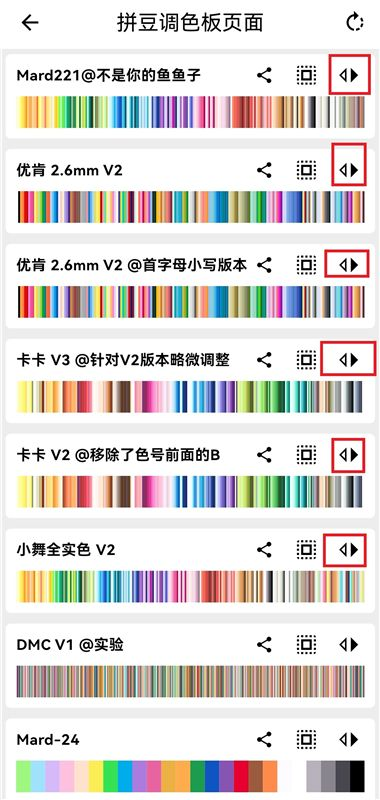The width and height of the screenshot is (380, 800).
Task: Tap the refresh icon in the header
Action: pos(354,22)
